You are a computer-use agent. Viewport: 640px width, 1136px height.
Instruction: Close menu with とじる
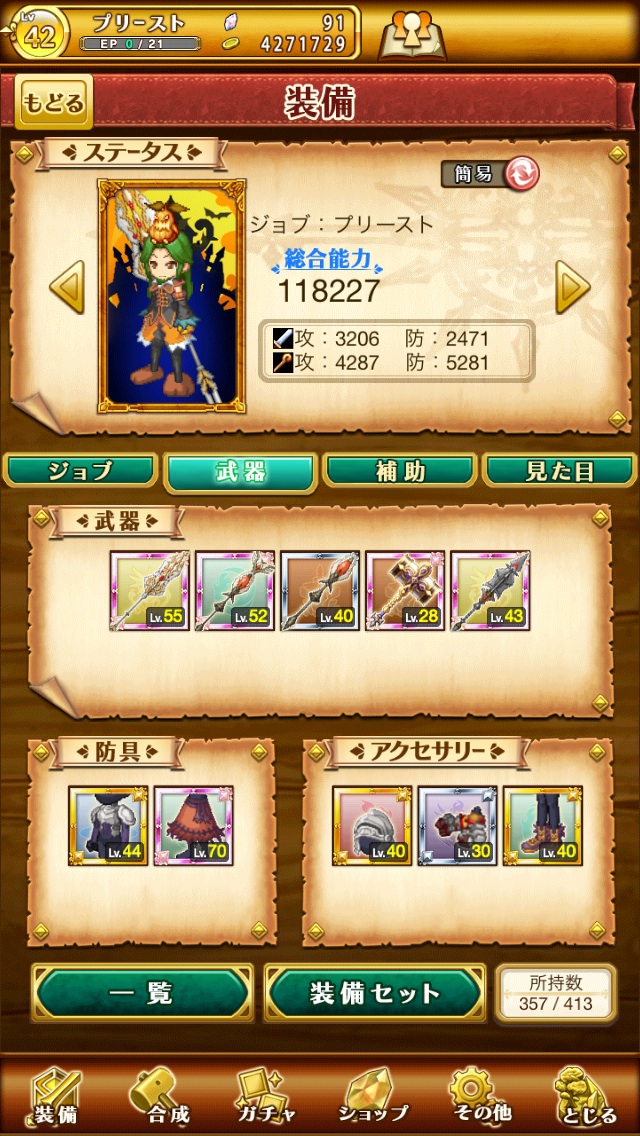coord(587,1095)
